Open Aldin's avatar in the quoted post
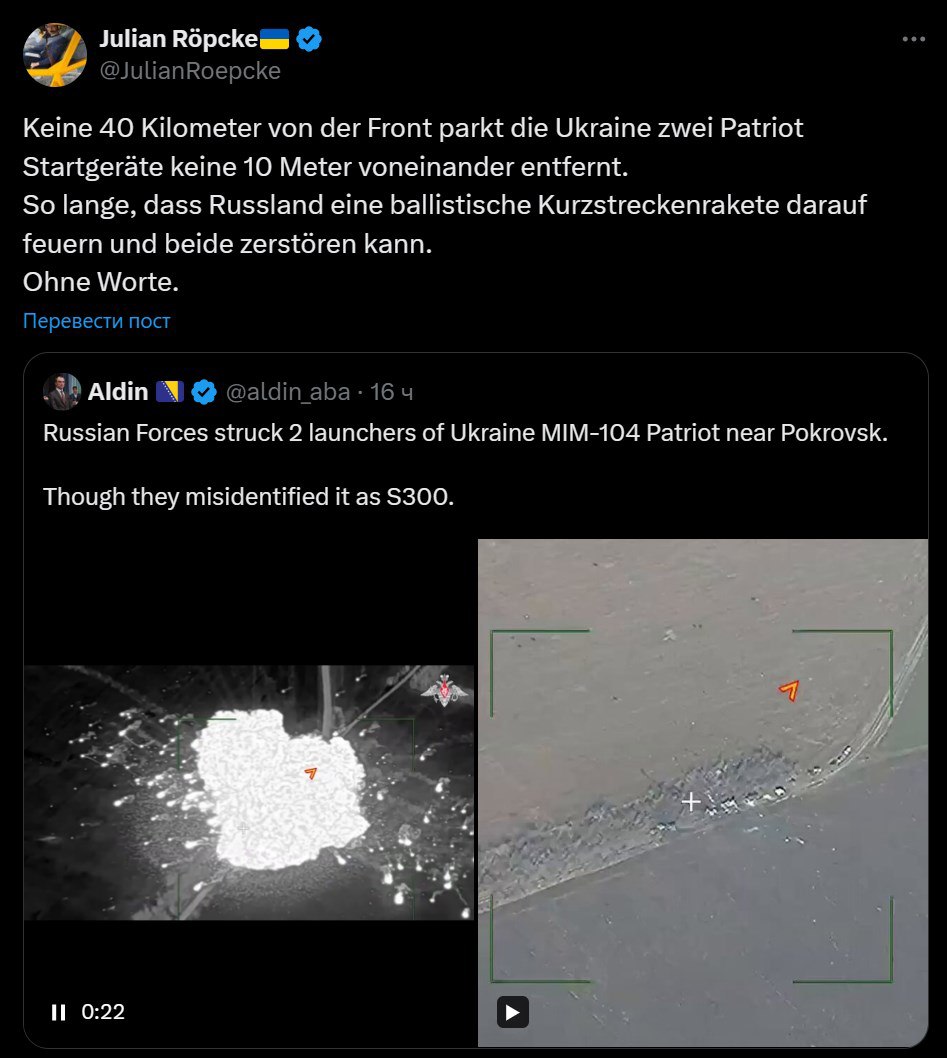Viewport: 947px width, 1058px height. [62, 392]
